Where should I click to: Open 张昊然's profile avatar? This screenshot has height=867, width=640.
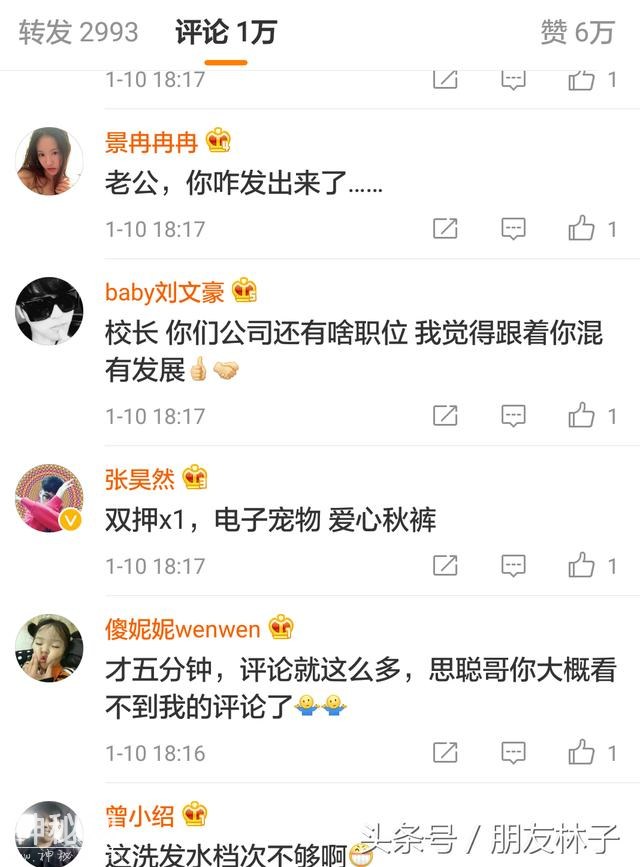pyautogui.click(x=49, y=498)
